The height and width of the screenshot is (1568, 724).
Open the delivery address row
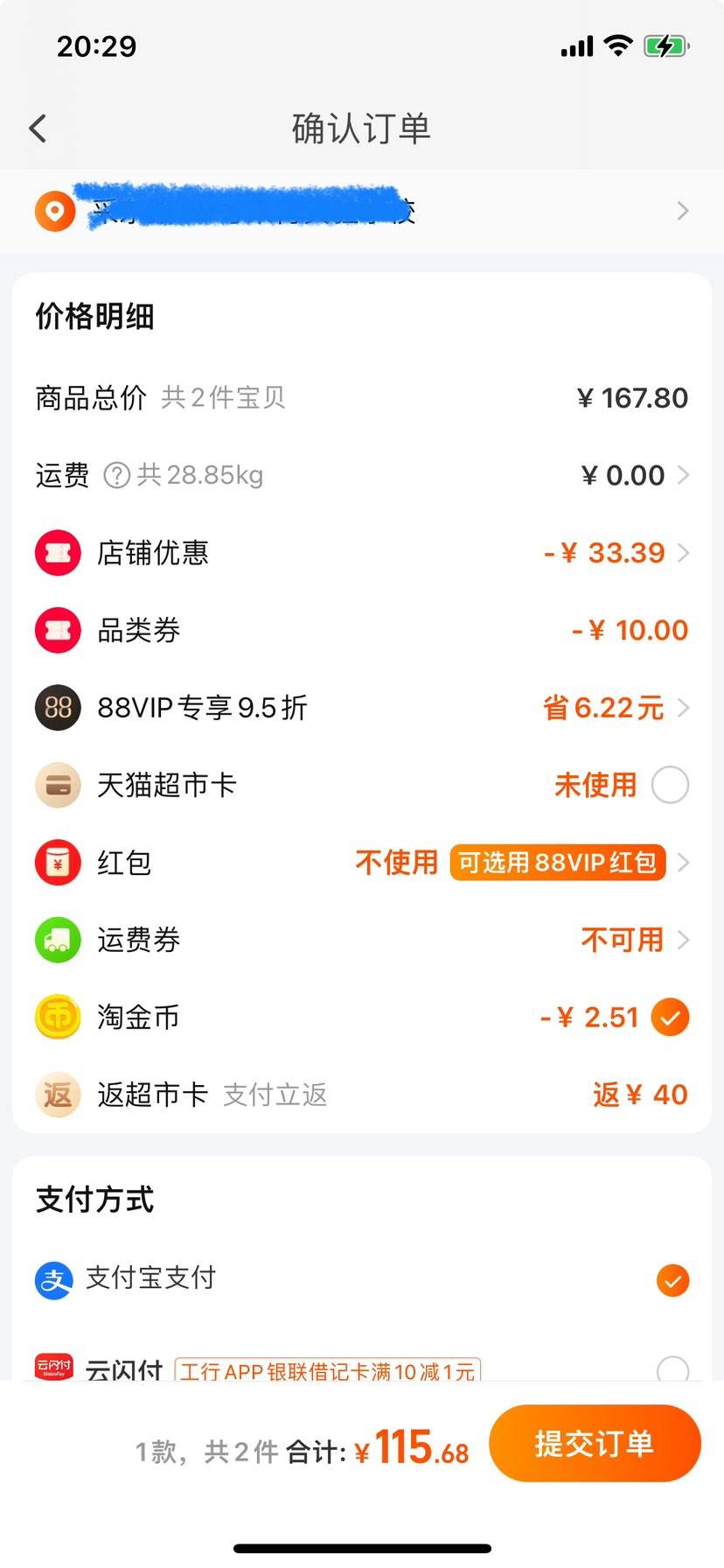pos(362,211)
